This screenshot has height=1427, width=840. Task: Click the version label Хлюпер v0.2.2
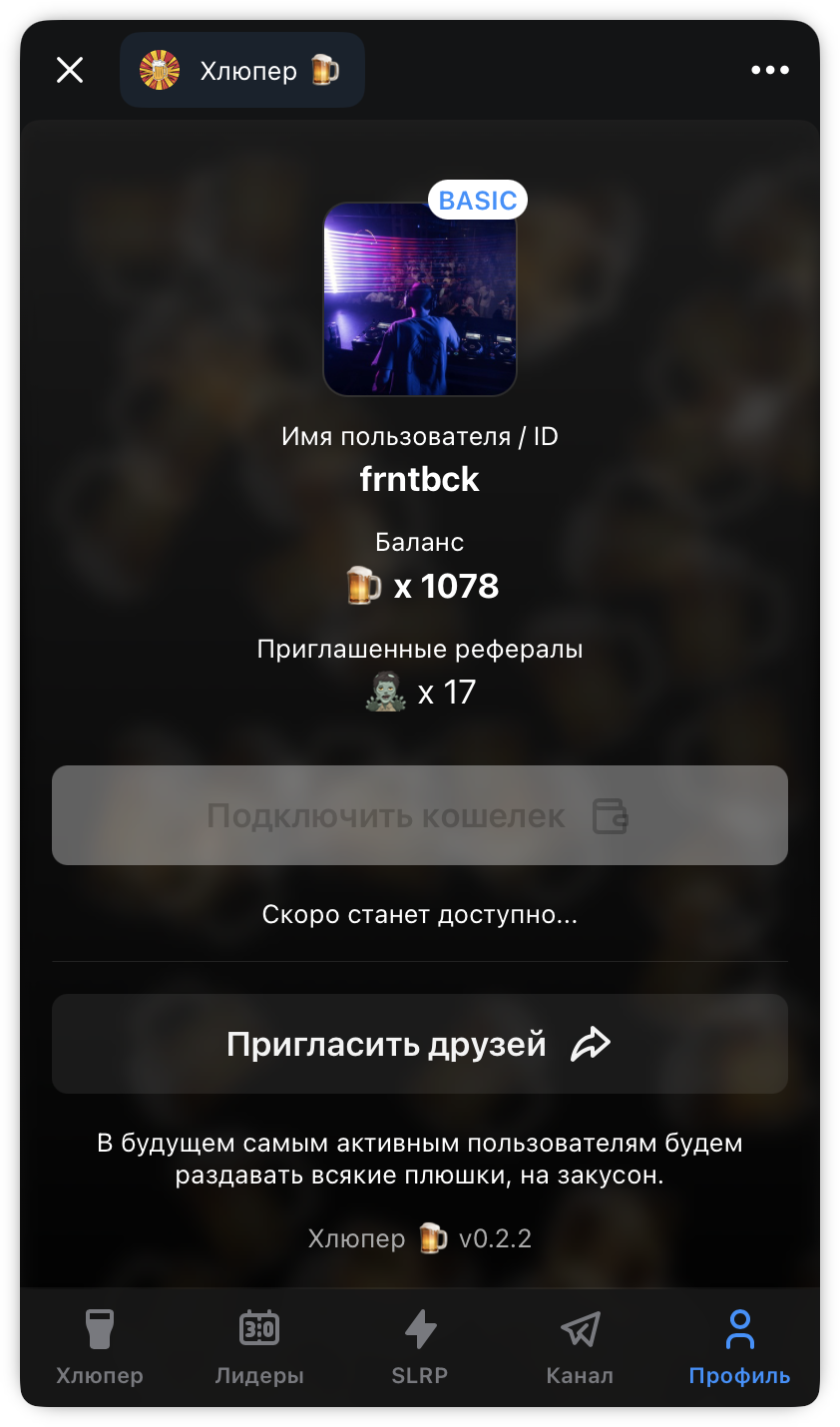click(420, 1237)
